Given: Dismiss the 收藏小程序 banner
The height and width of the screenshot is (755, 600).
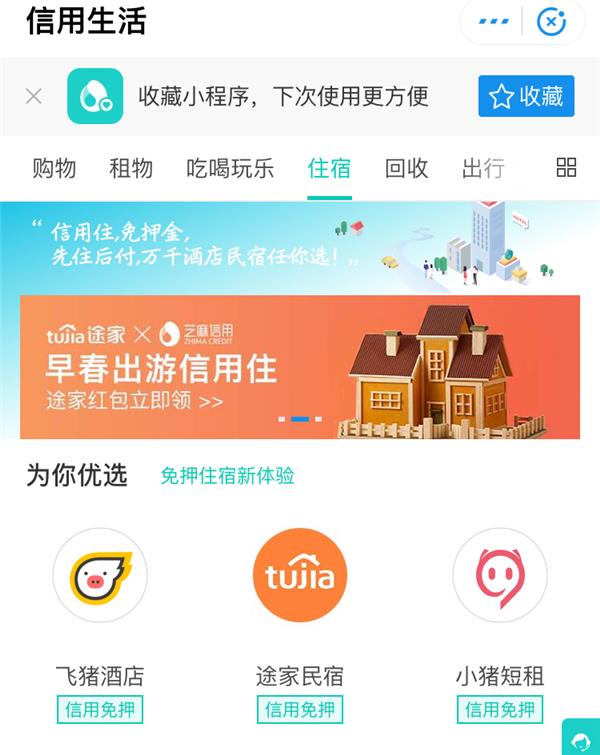Looking at the screenshot, I should point(34,96).
